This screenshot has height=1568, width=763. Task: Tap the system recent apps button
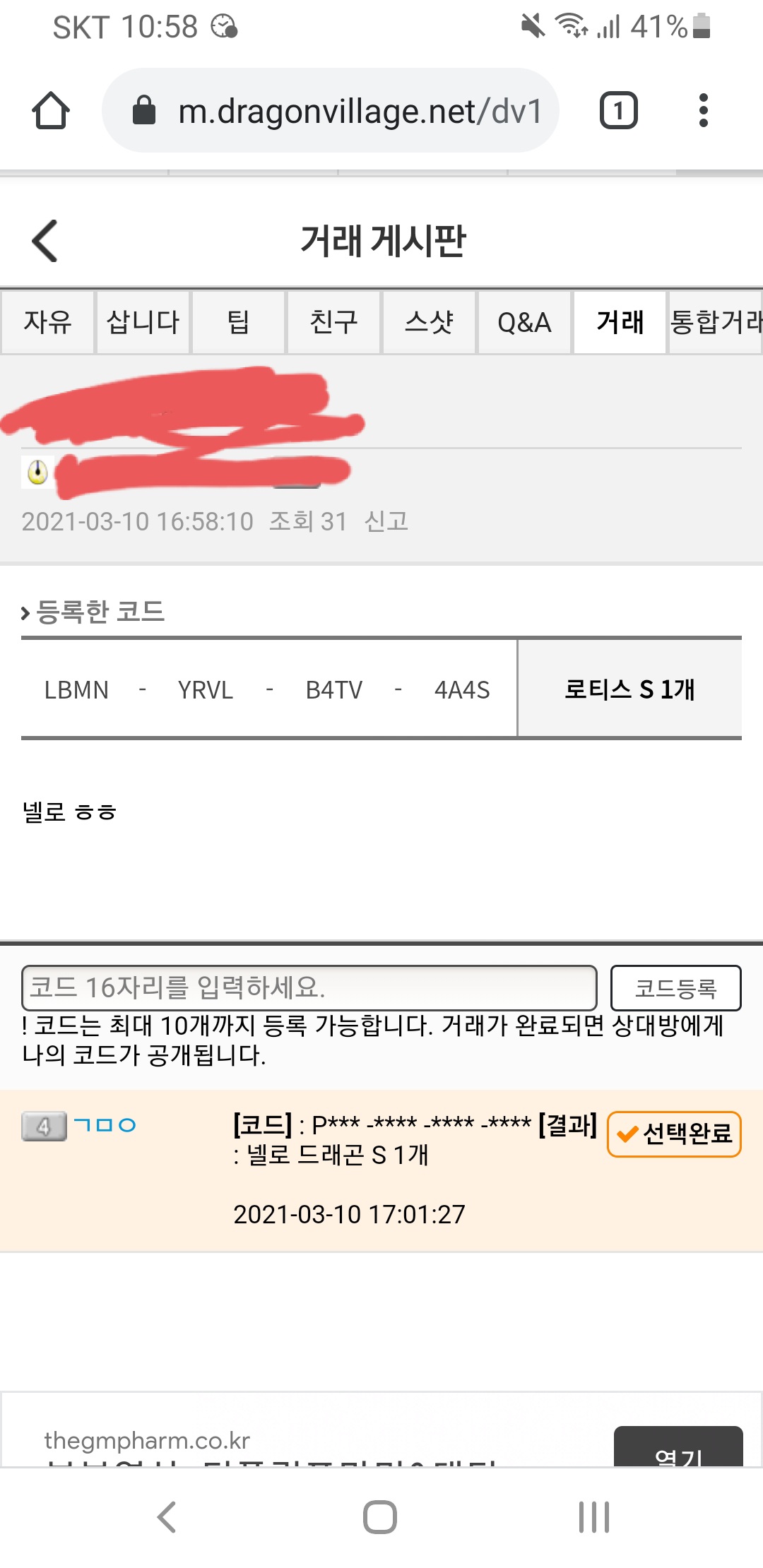(593, 1516)
